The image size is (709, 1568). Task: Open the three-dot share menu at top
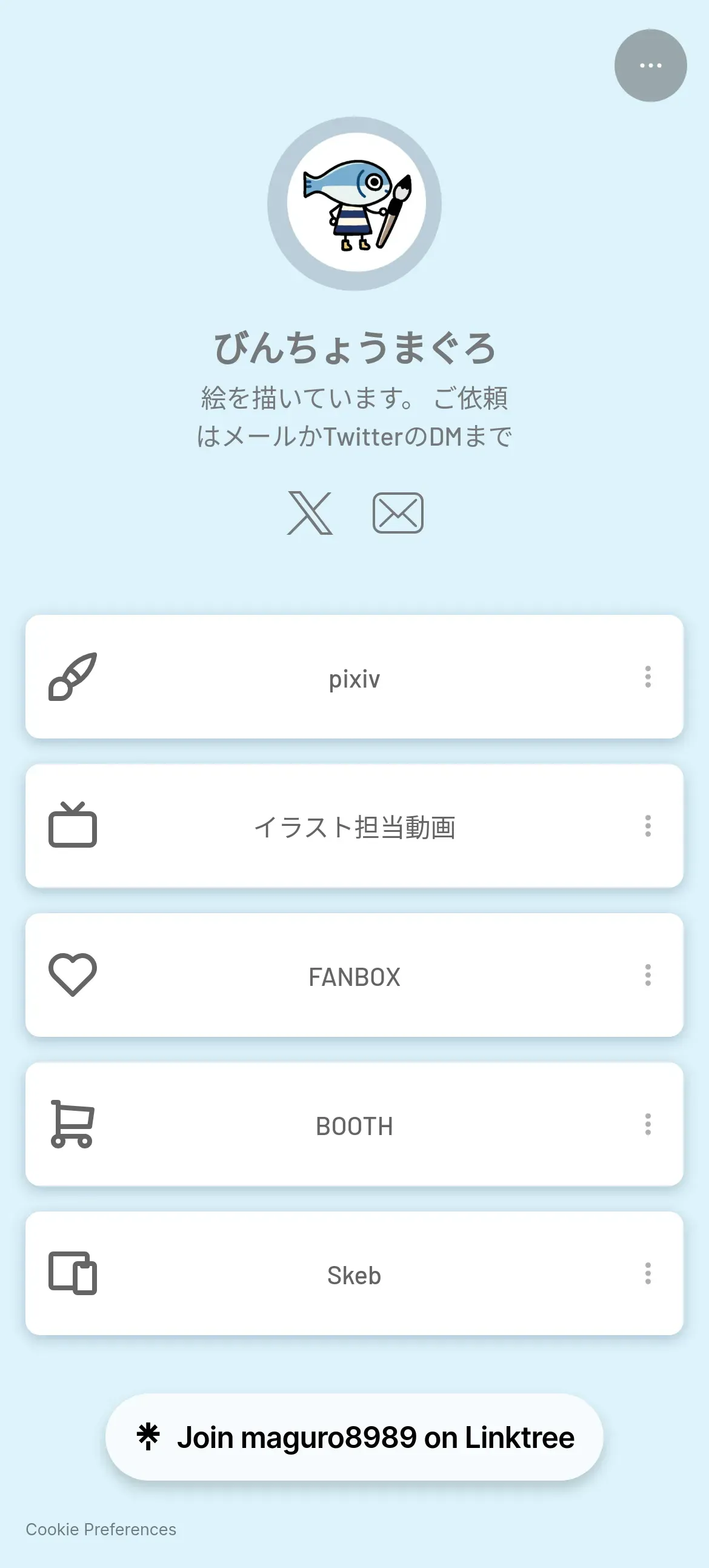point(650,65)
